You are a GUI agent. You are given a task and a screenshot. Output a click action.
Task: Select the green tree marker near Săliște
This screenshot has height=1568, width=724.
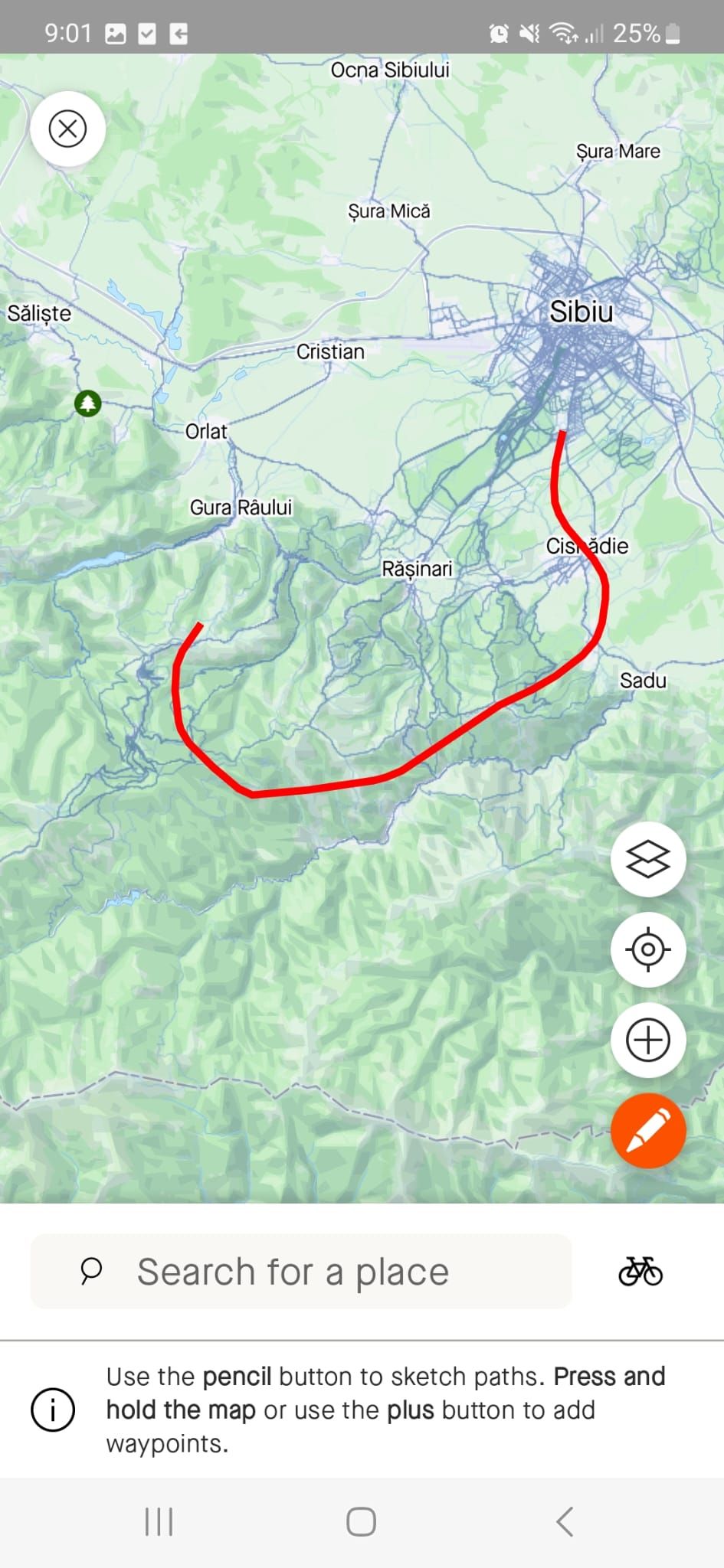click(87, 402)
